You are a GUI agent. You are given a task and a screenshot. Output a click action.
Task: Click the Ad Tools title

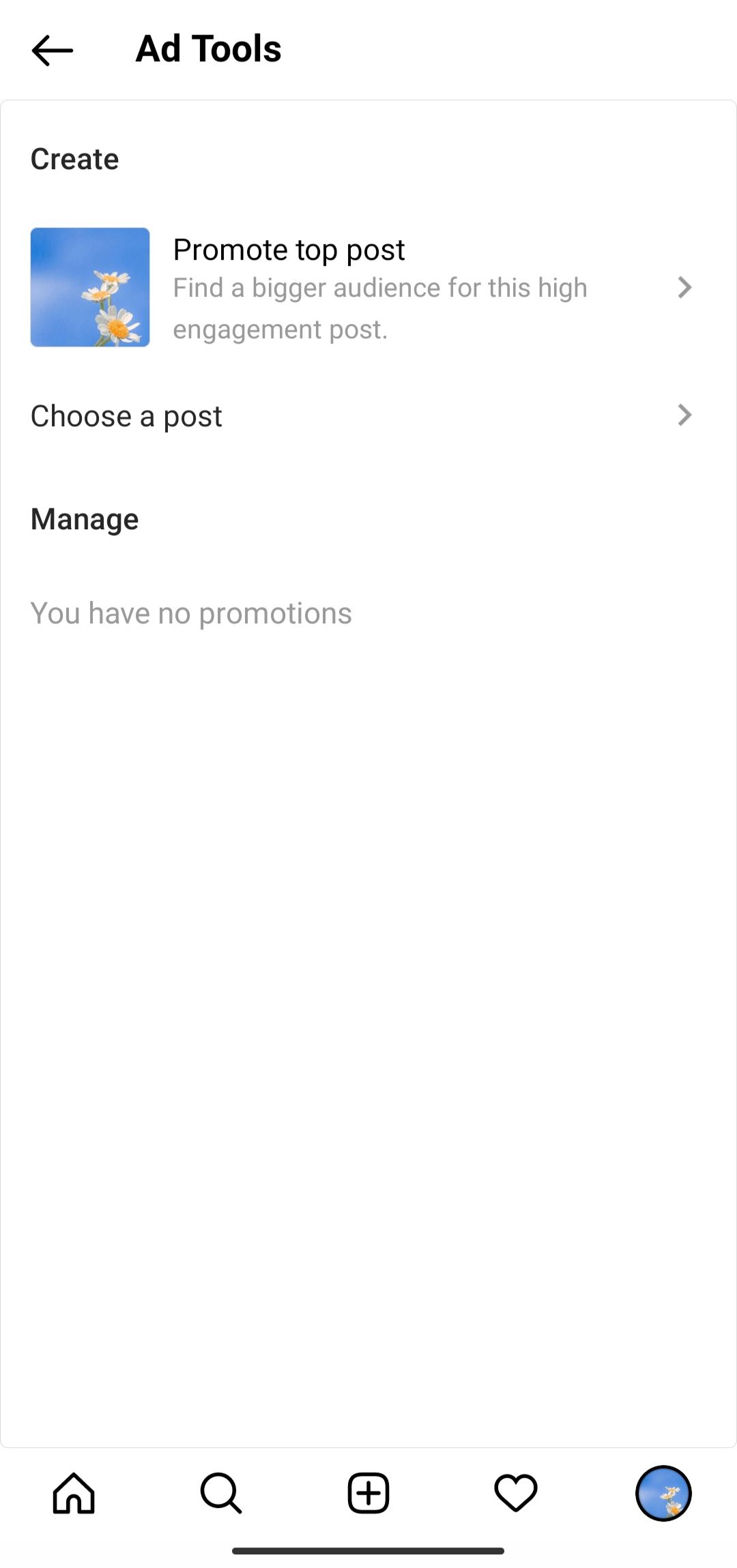point(208,48)
